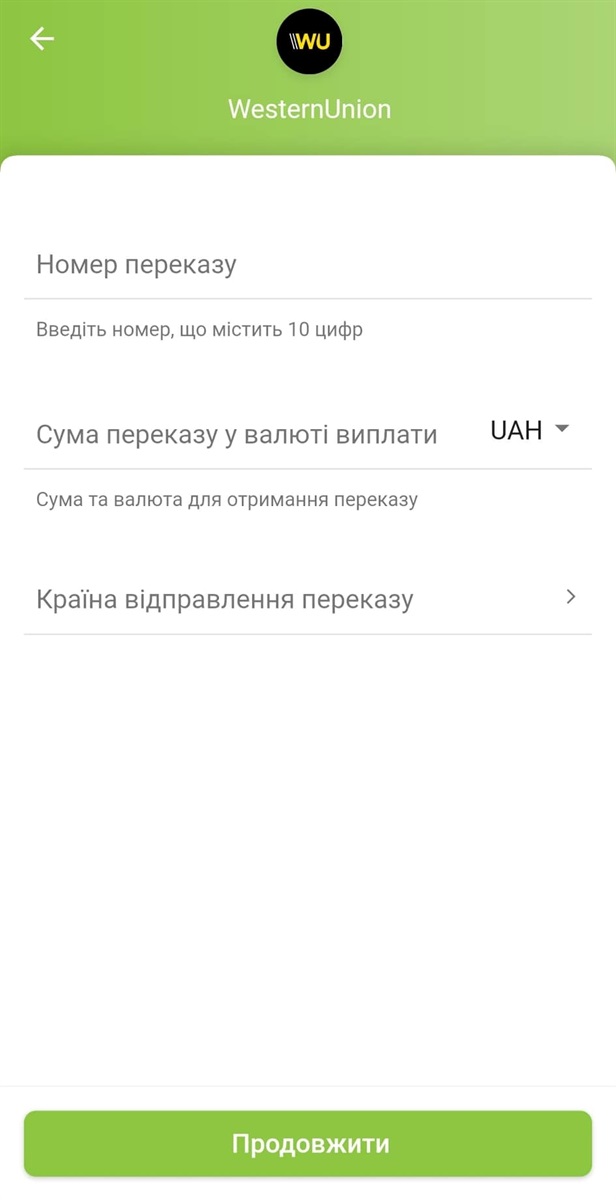Screen dimensions: 616x1200
Task: Enter amount in Сума переказу field
Action: coord(250,435)
